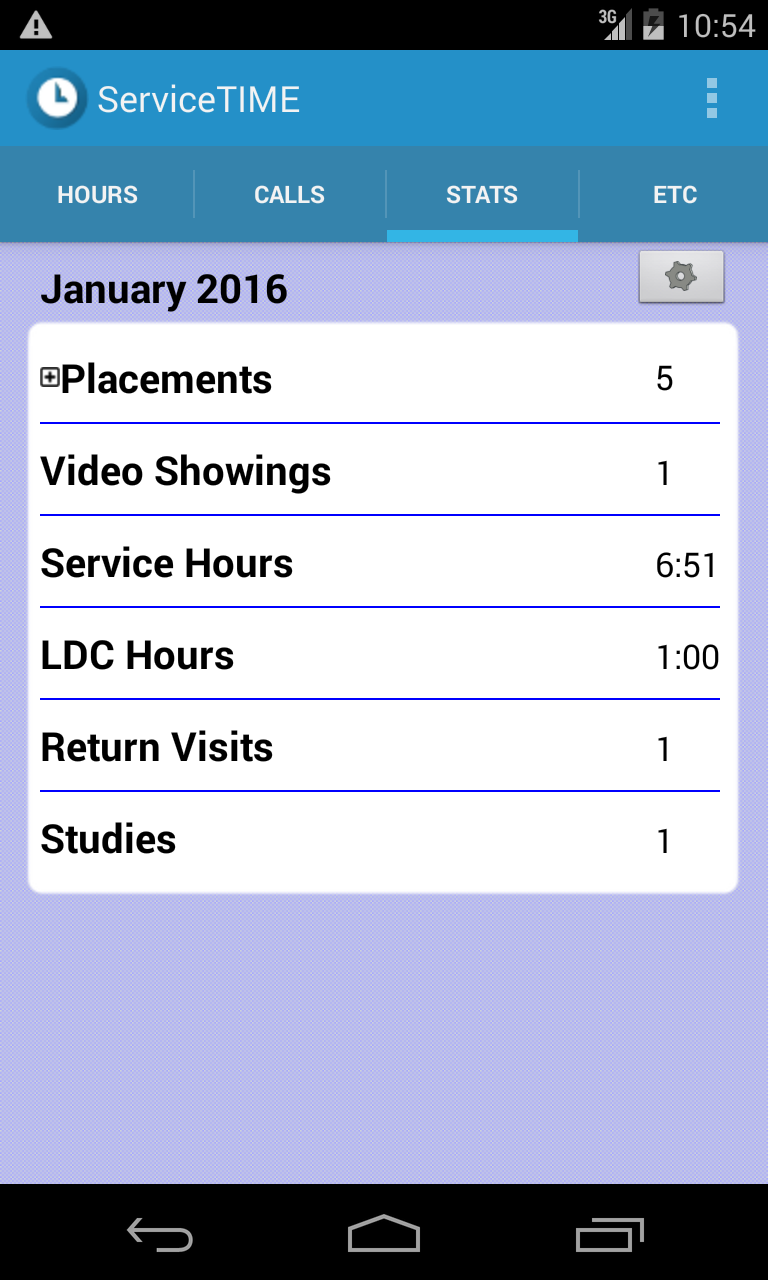Open stats settings gear button
This screenshot has height=1280, width=768.
(681, 276)
